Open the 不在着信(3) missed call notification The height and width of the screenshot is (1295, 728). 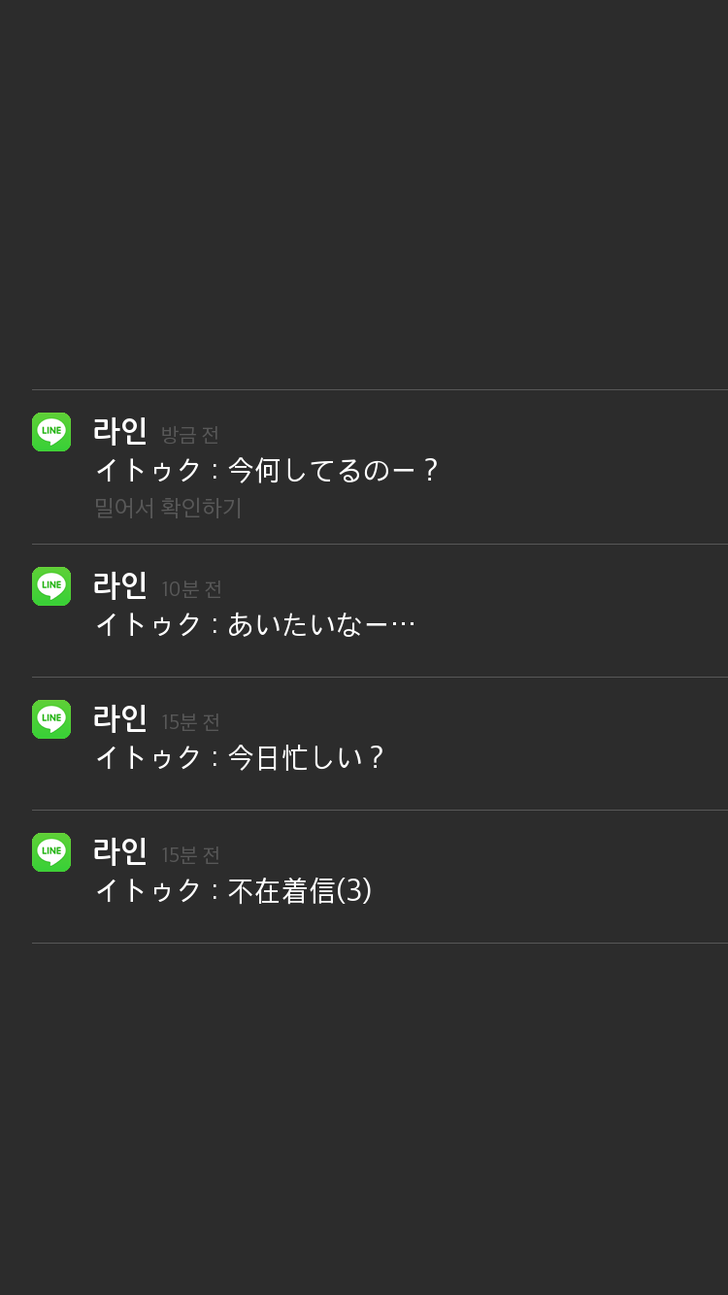[300, 890]
